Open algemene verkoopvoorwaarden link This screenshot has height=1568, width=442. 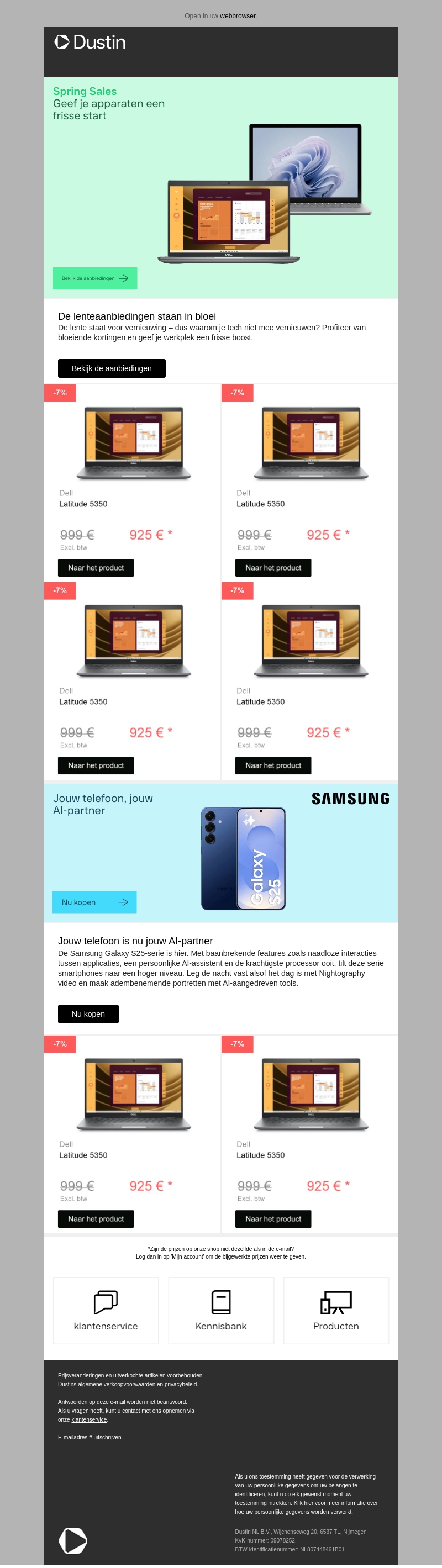[116, 1384]
